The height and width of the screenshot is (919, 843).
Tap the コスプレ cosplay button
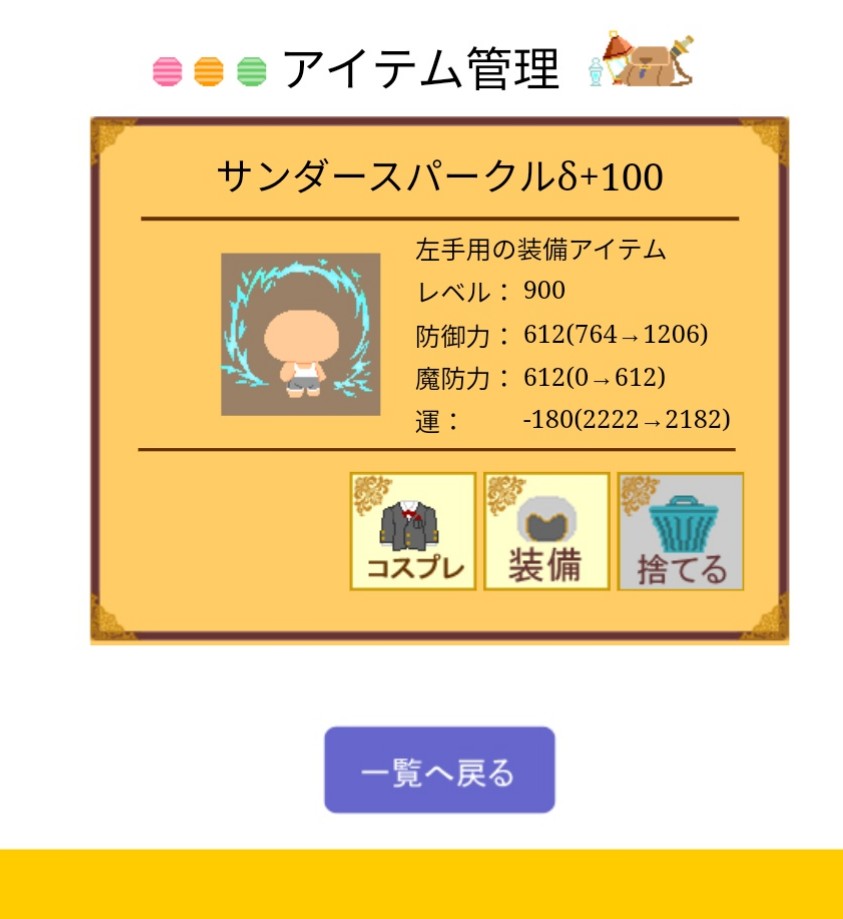click(x=412, y=531)
